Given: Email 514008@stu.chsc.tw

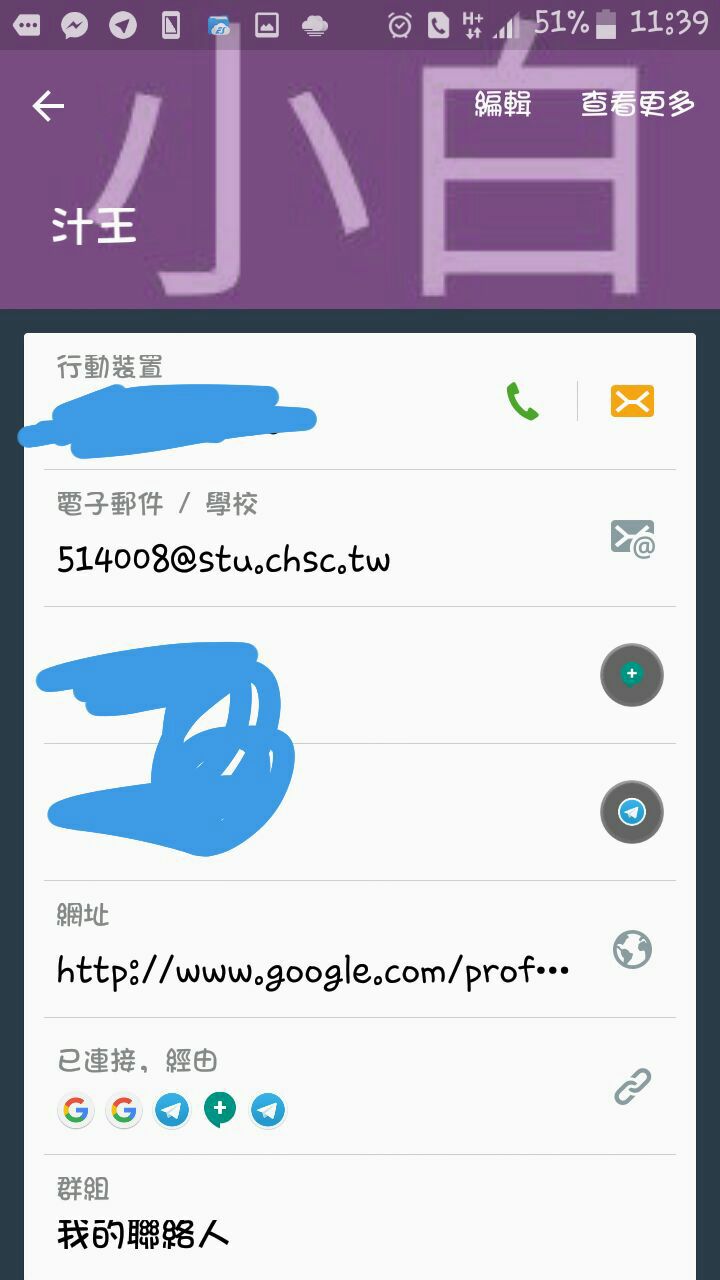Looking at the screenshot, I should [632, 539].
